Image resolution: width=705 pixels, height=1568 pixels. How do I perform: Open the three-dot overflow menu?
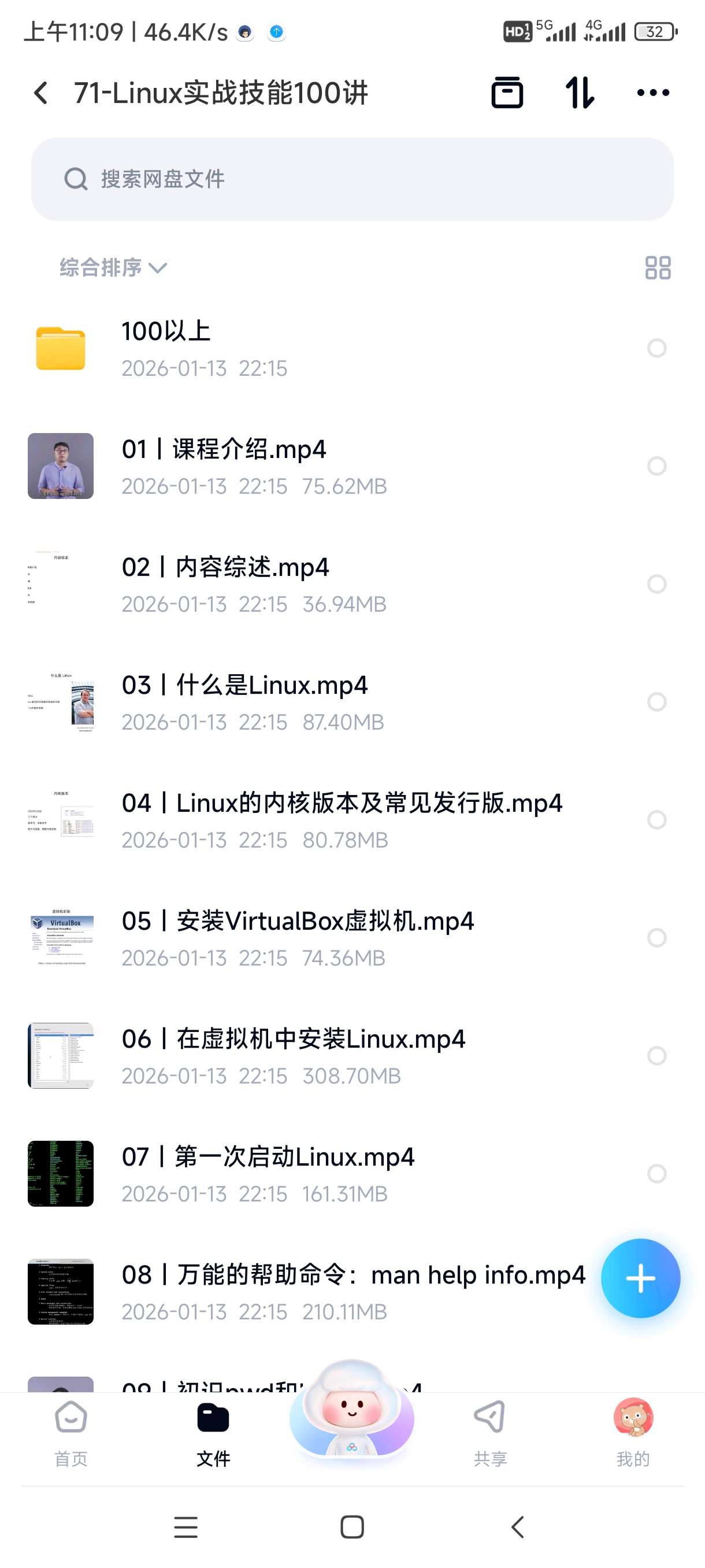(x=652, y=93)
